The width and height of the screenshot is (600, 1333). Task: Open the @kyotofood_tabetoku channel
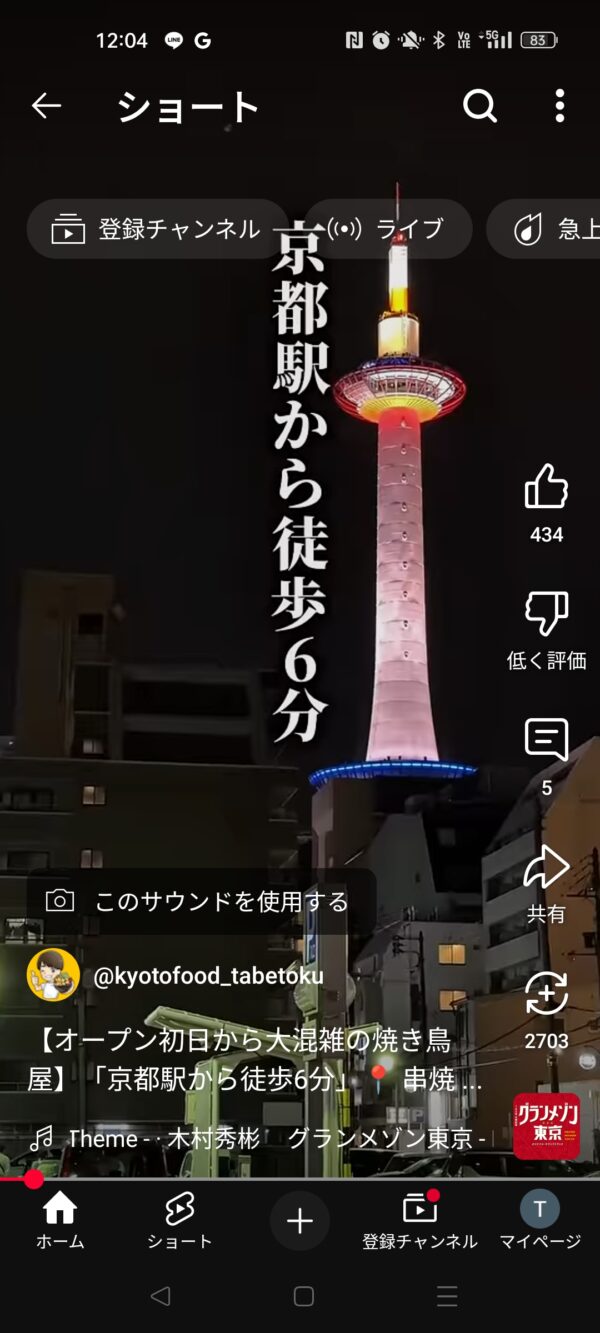coord(208,975)
